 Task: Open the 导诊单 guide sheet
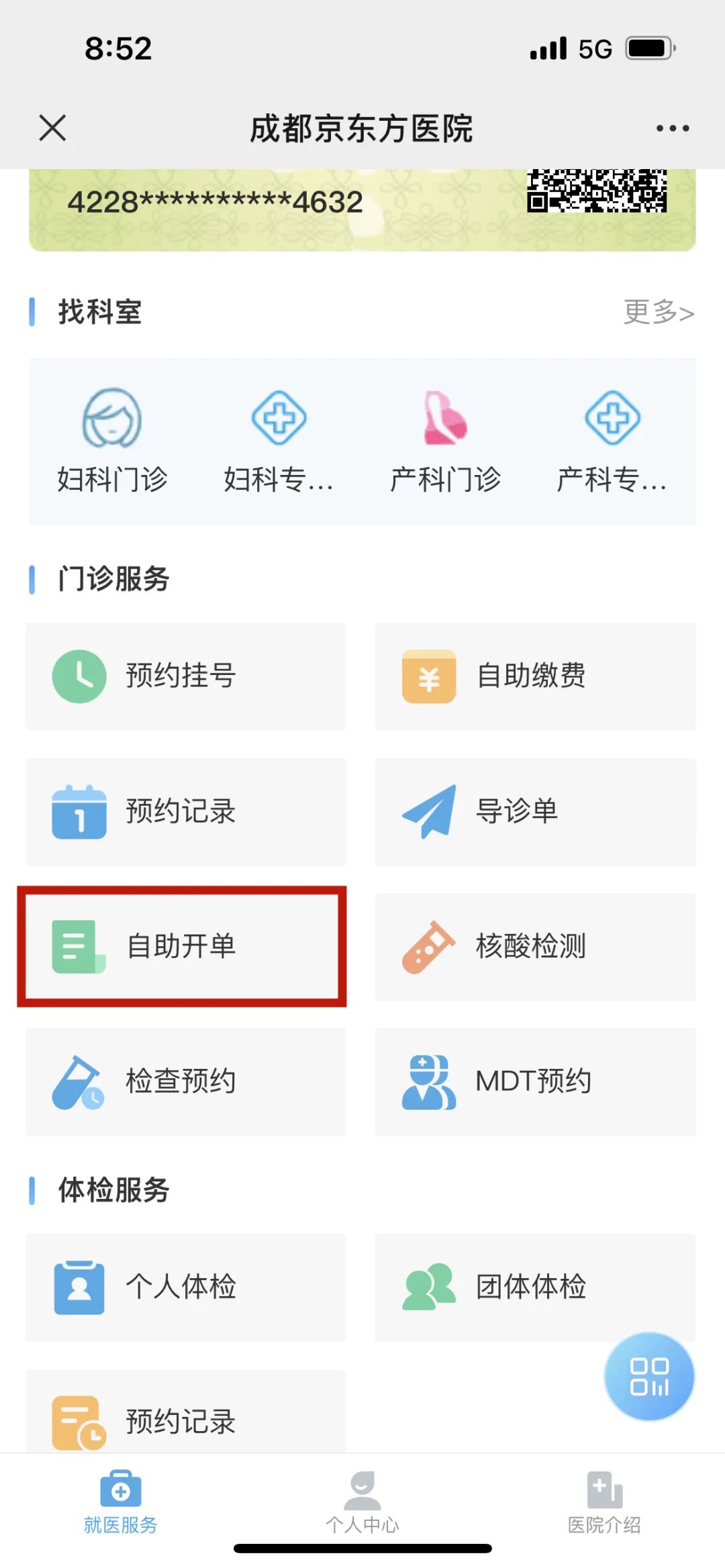tap(535, 812)
